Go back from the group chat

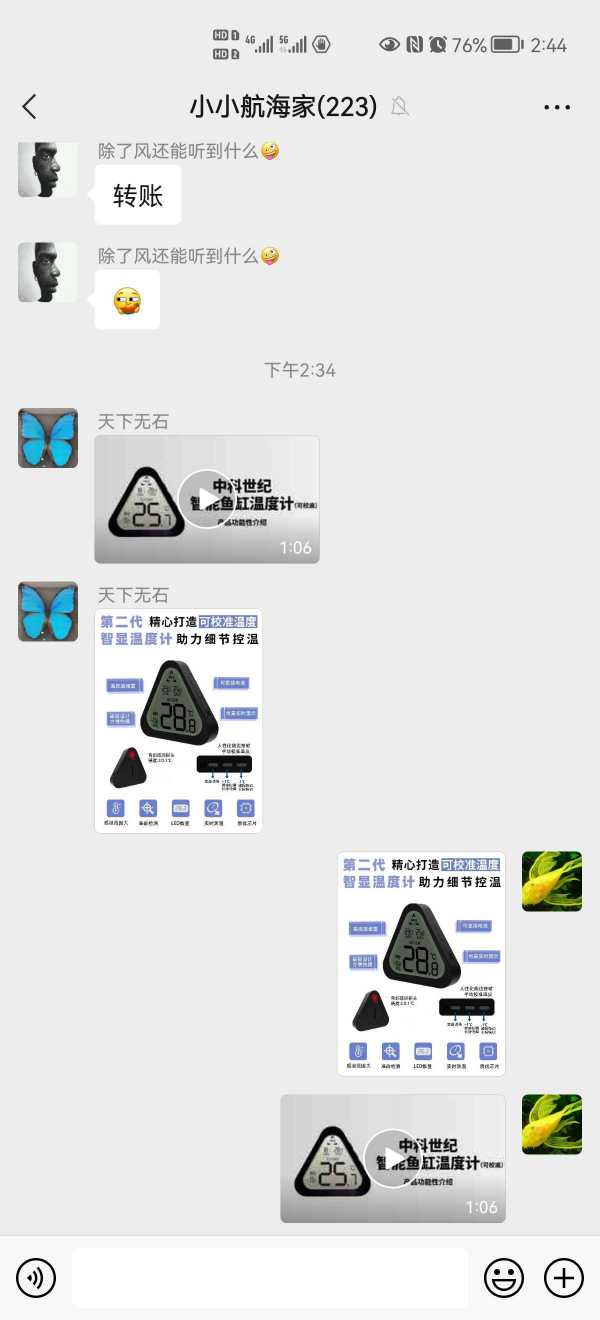tap(29, 106)
